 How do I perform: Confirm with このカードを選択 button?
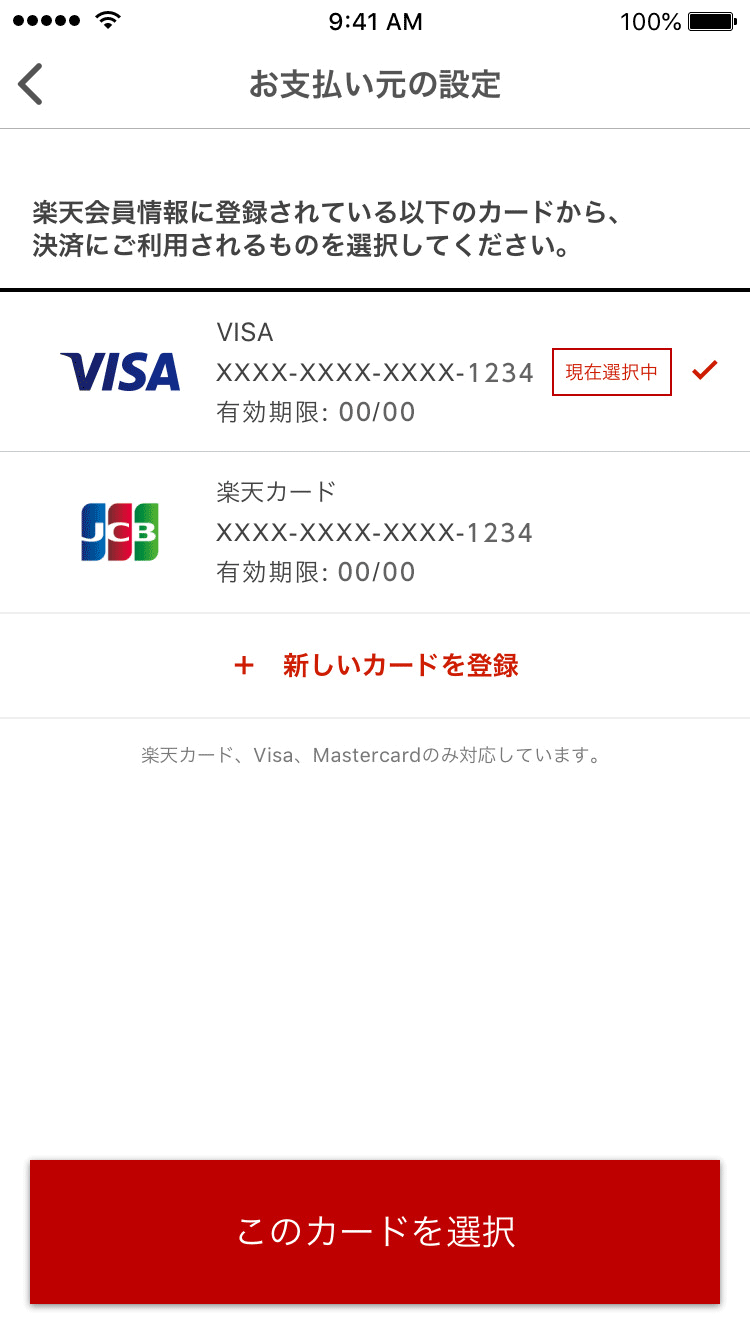pyautogui.click(x=375, y=1232)
